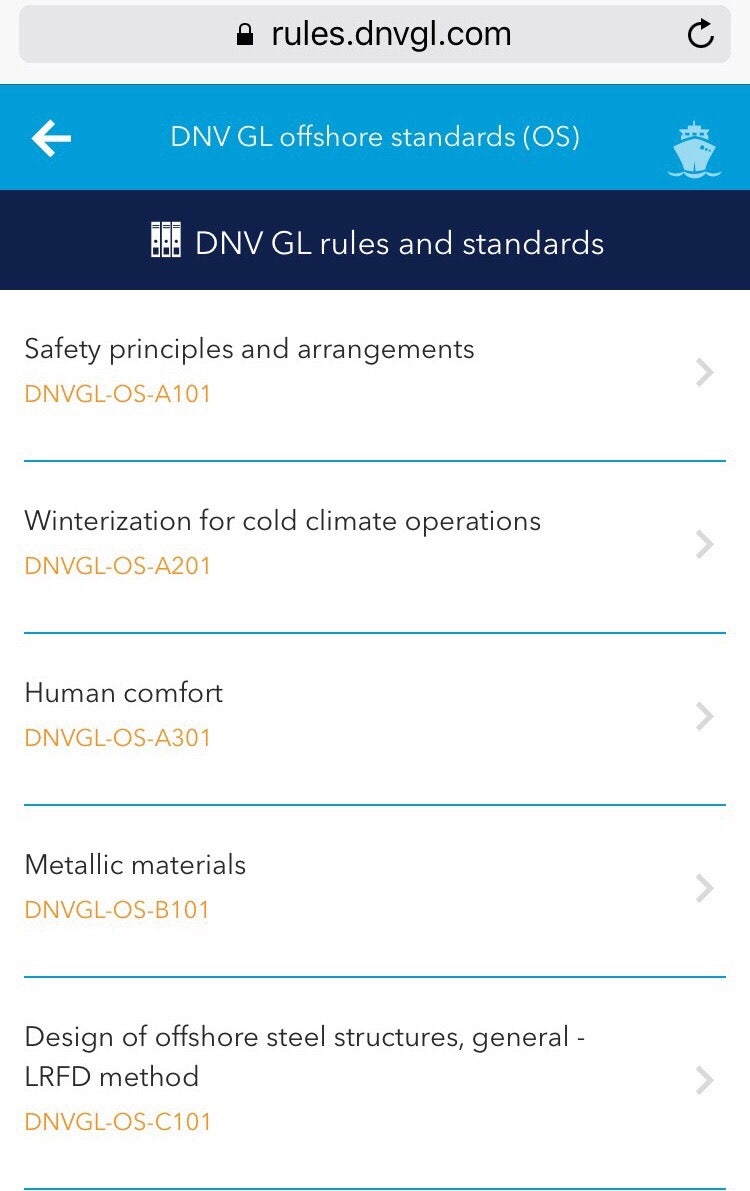
Task: Expand the chevron next to Safety principles
Action: coord(705,372)
